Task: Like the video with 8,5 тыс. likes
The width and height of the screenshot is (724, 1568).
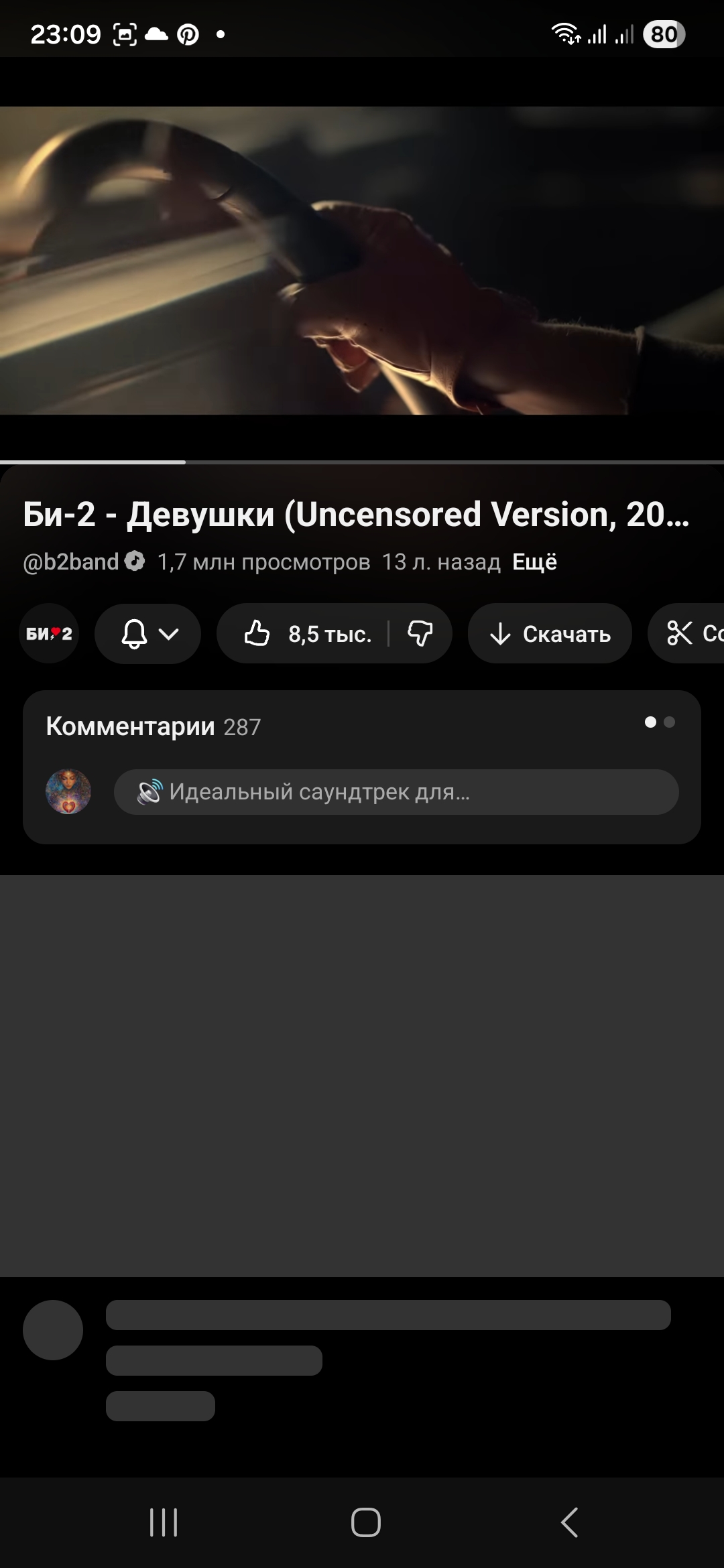Action: click(x=305, y=634)
